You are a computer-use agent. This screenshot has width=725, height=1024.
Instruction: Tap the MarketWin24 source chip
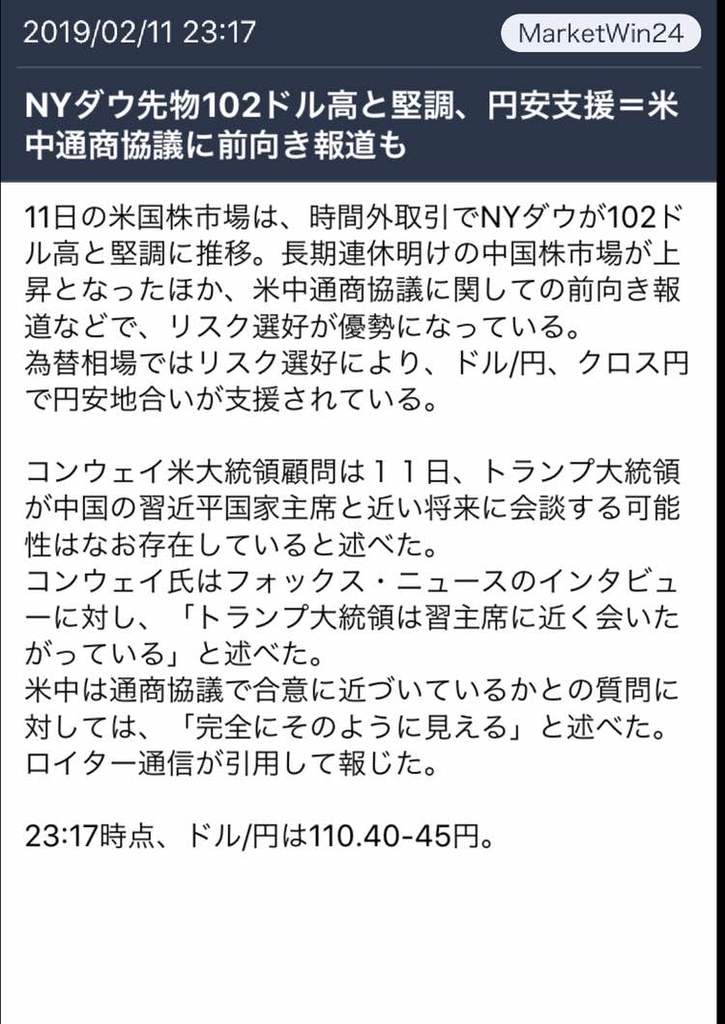coord(600,33)
